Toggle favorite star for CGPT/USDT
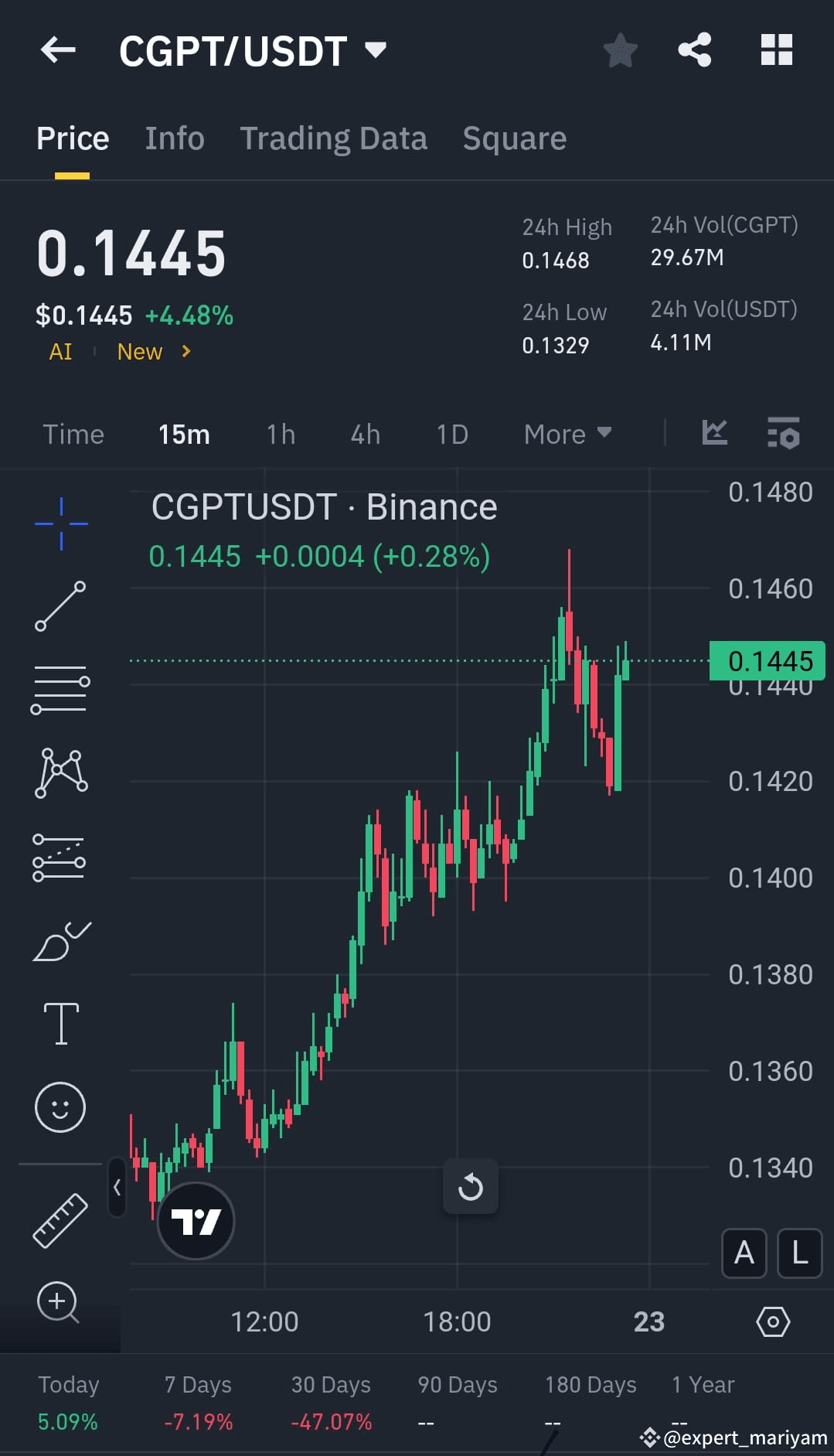 click(619, 50)
